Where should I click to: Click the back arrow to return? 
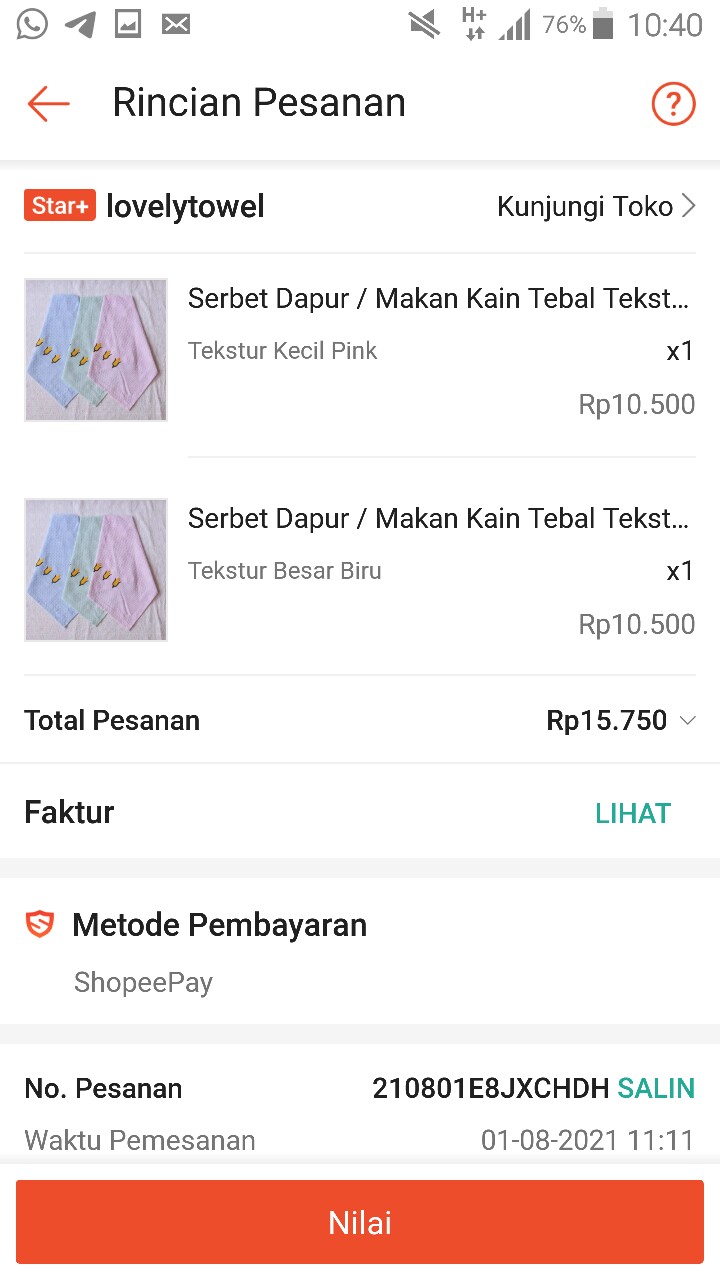pyautogui.click(x=47, y=103)
